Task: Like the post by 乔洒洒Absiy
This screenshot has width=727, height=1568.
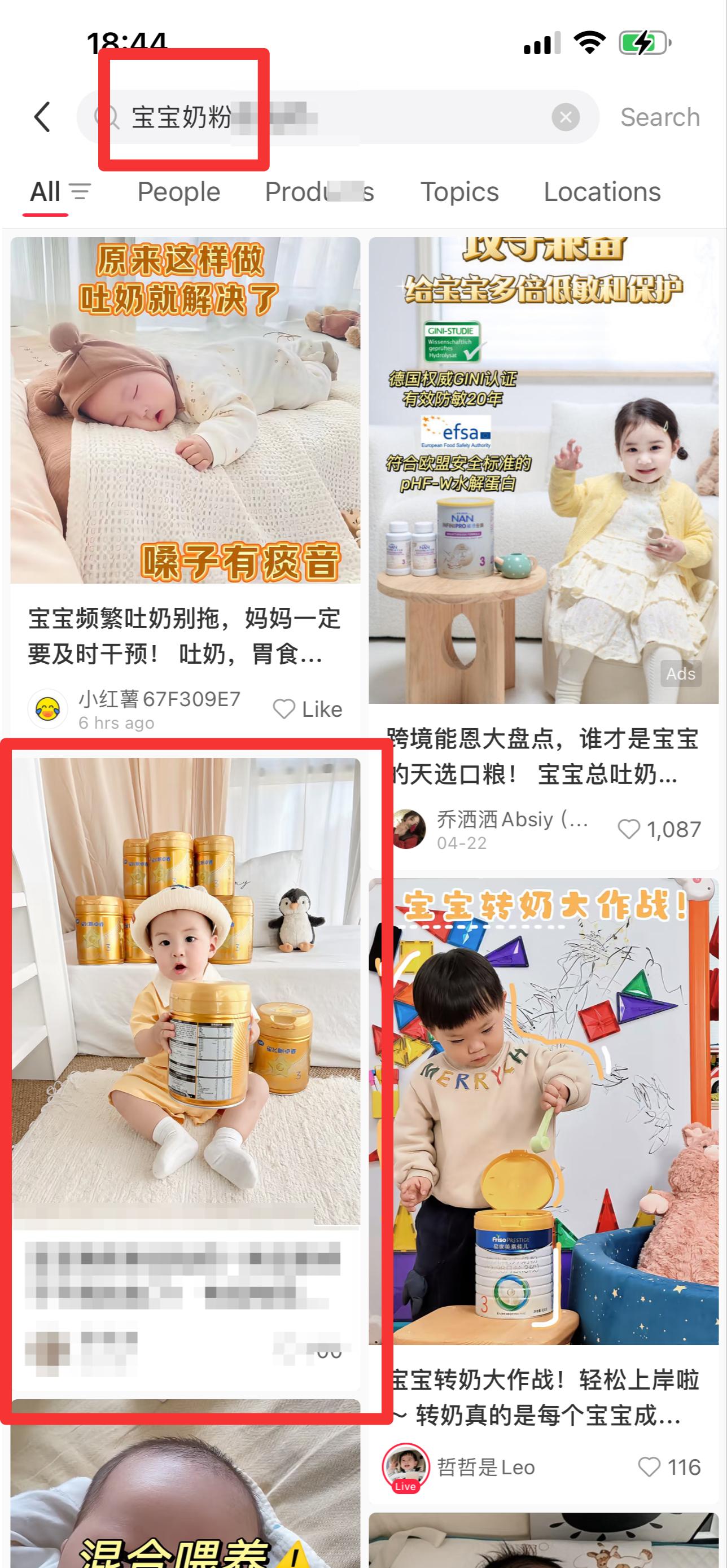Action: click(659, 829)
